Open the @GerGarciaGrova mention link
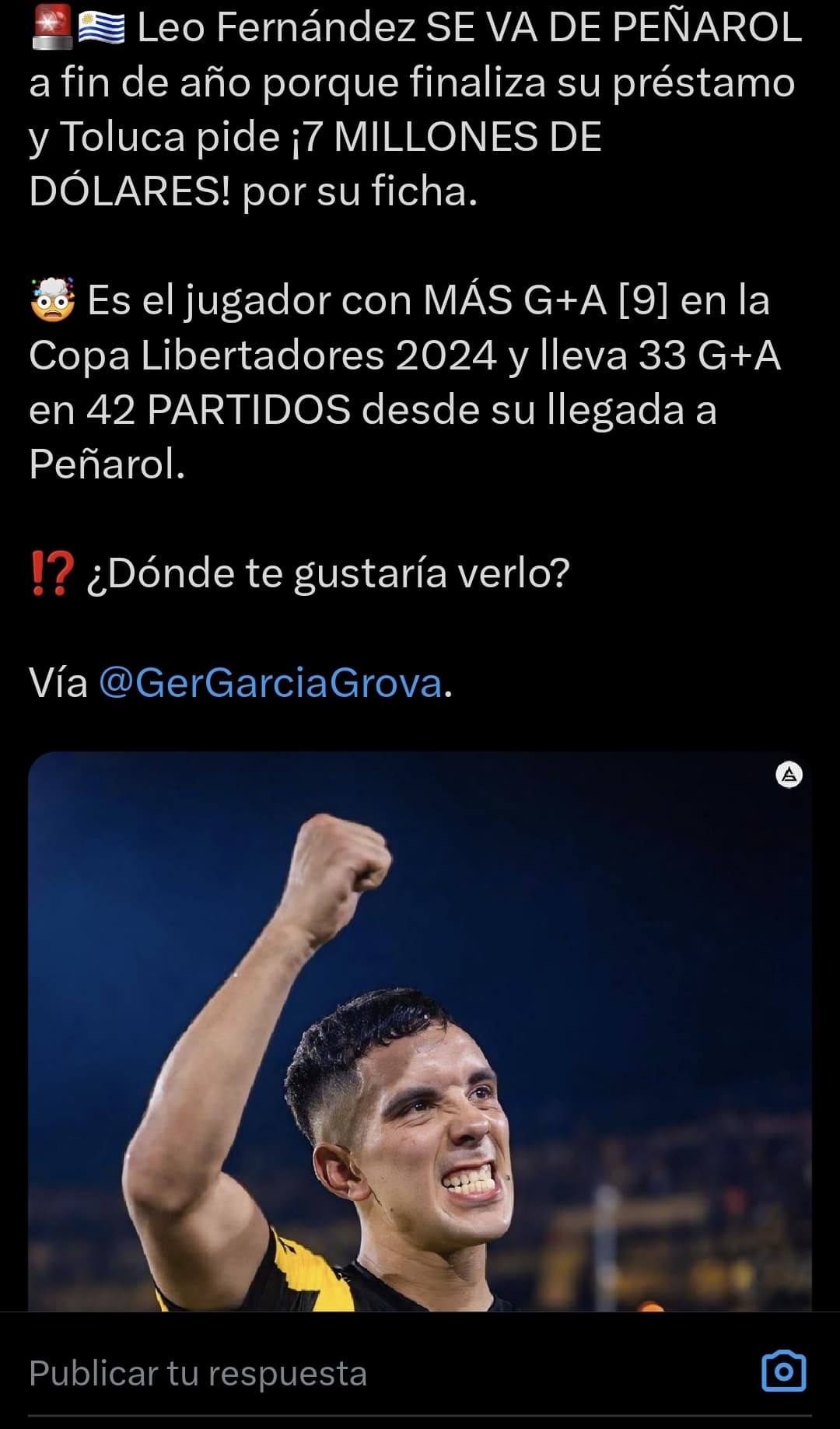 (270, 683)
